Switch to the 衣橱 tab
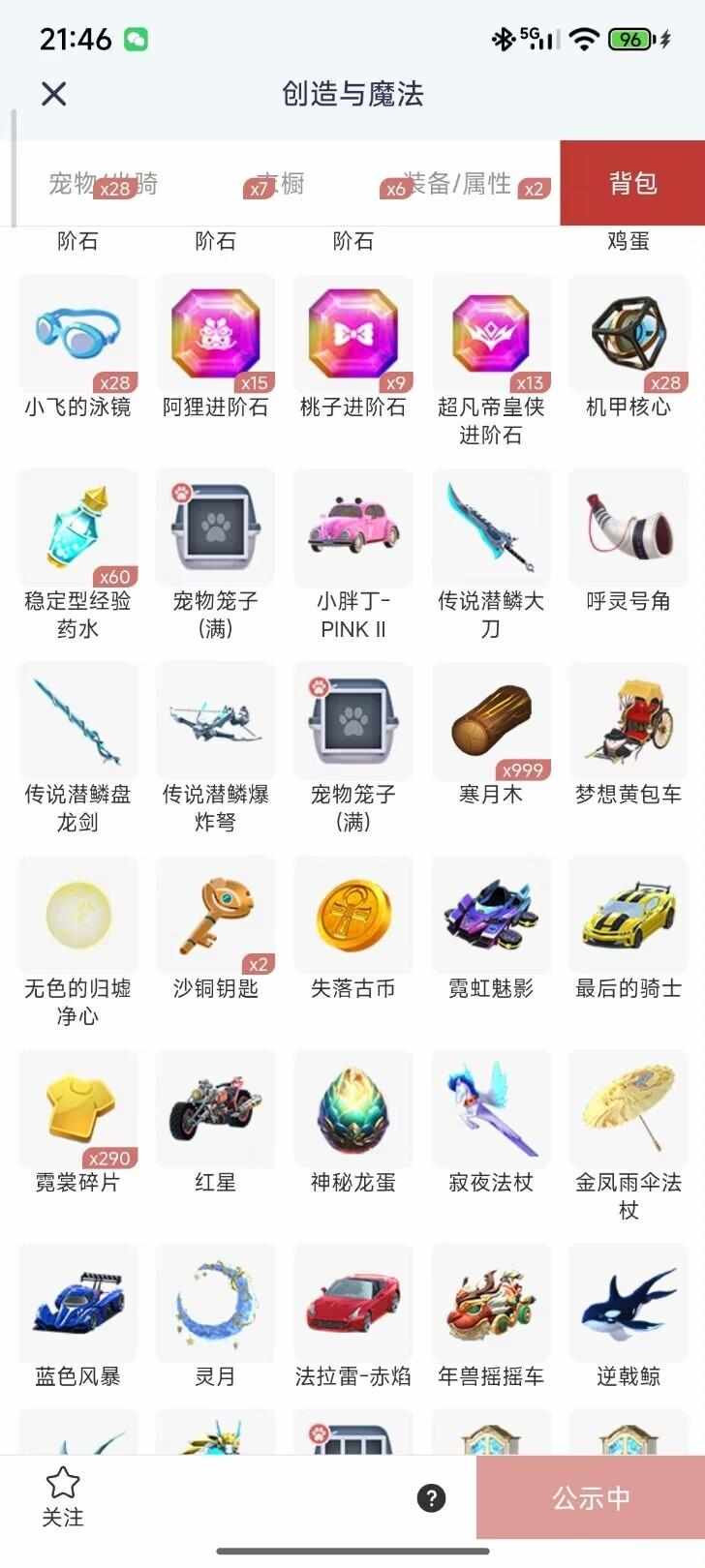Image resolution: width=705 pixels, height=1568 pixels. (x=280, y=183)
